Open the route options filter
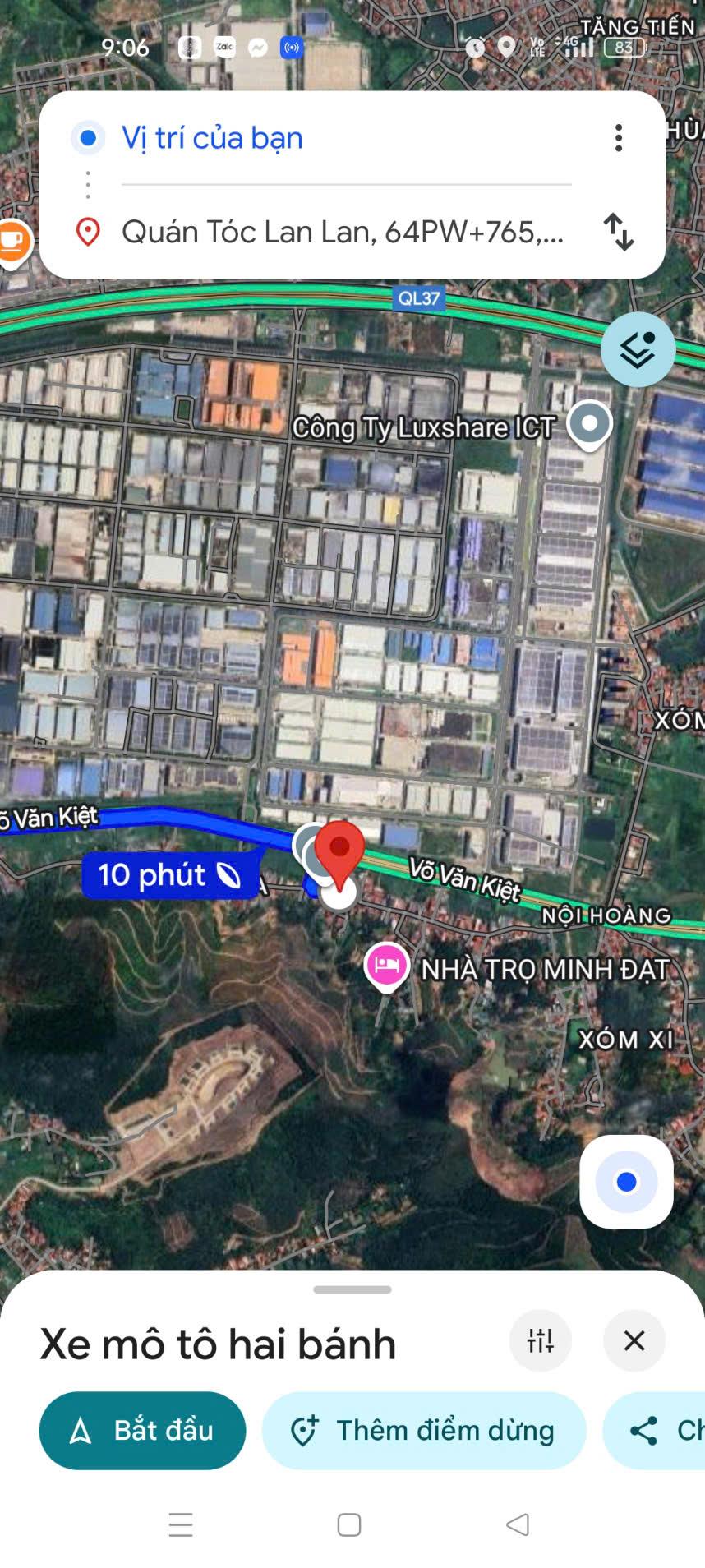Screen dimensions: 705x1568 click(x=540, y=1341)
